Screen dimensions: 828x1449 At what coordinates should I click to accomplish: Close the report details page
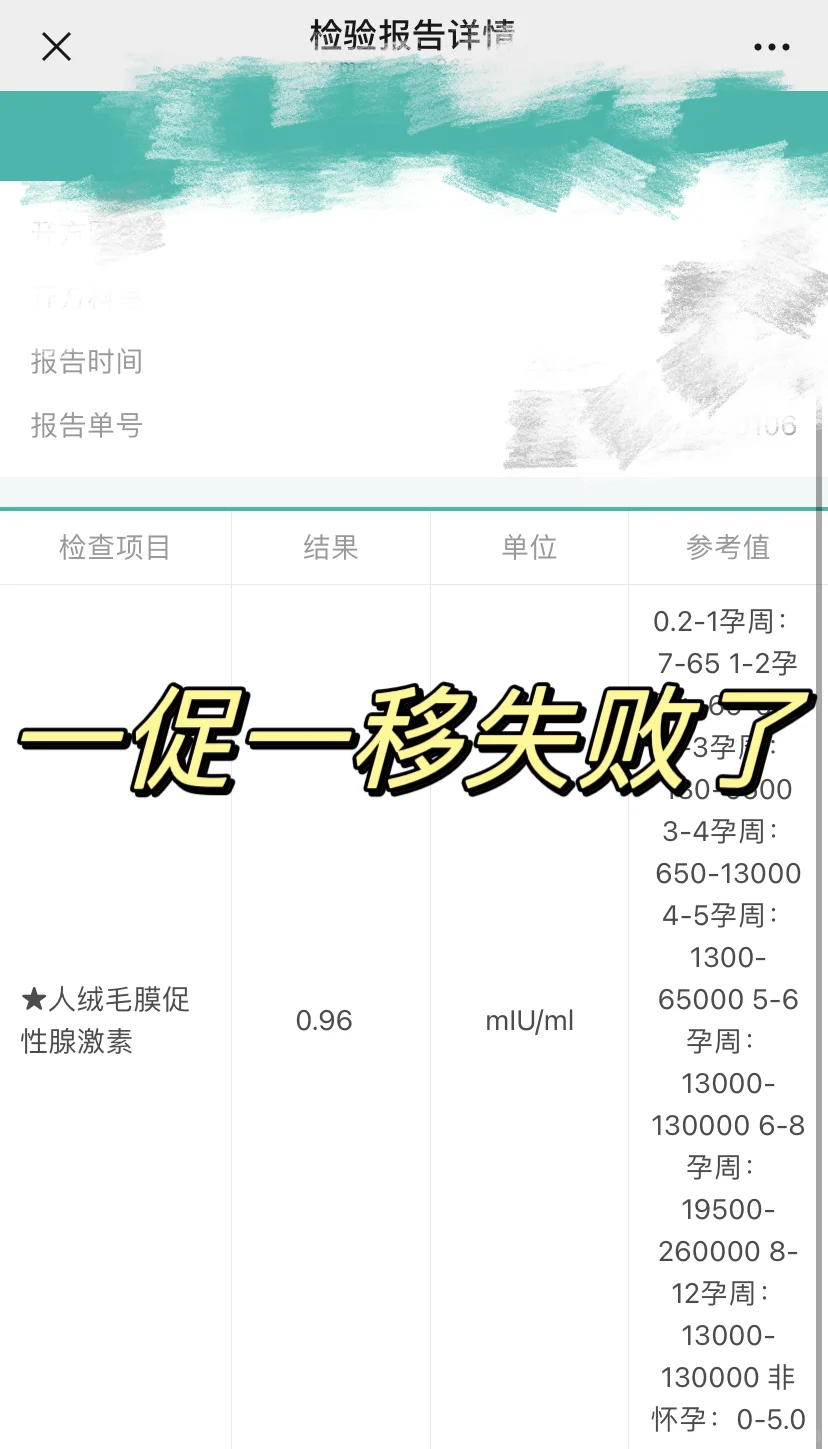(x=56, y=46)
